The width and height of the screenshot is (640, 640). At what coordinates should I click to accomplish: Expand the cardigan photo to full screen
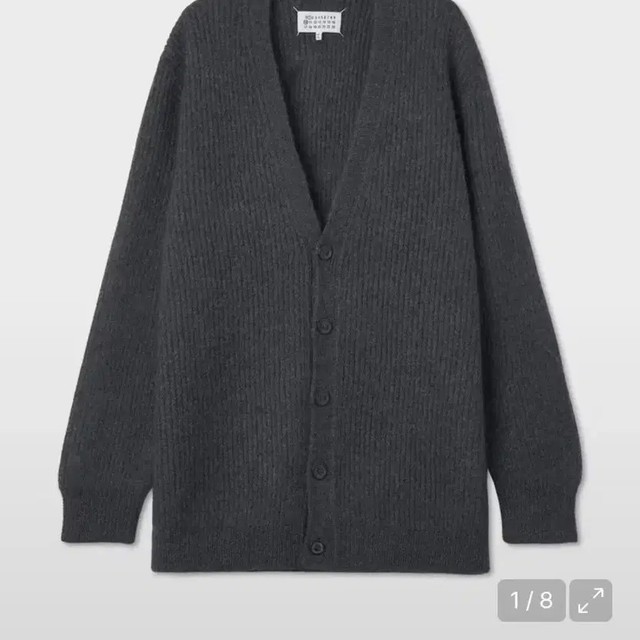point(591,600)
